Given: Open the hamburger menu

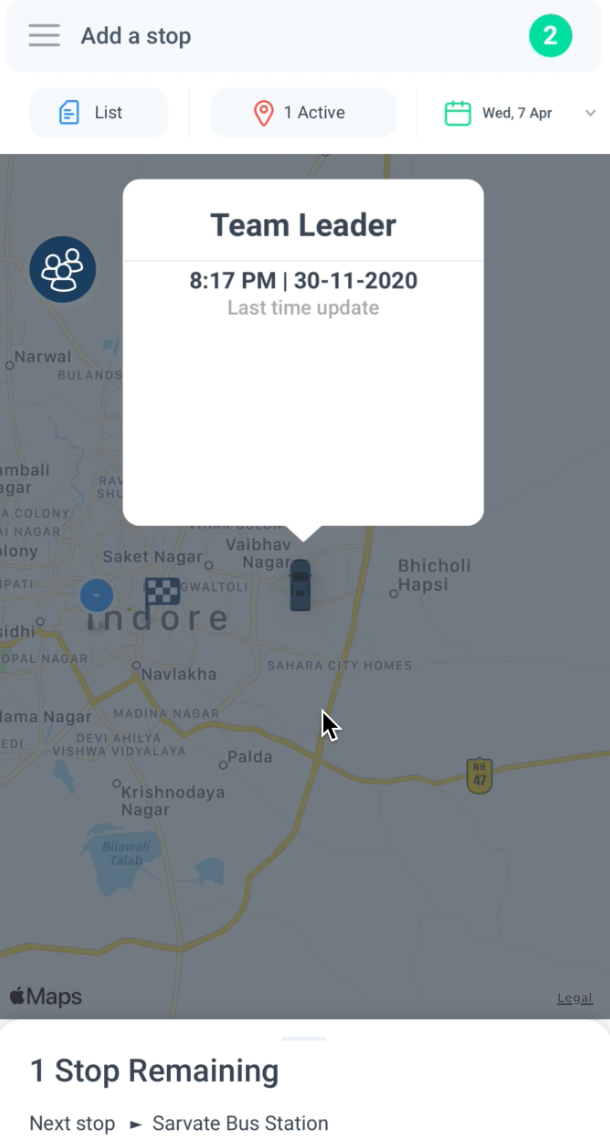Looking at the screenshot, I should tap(44, 36).
